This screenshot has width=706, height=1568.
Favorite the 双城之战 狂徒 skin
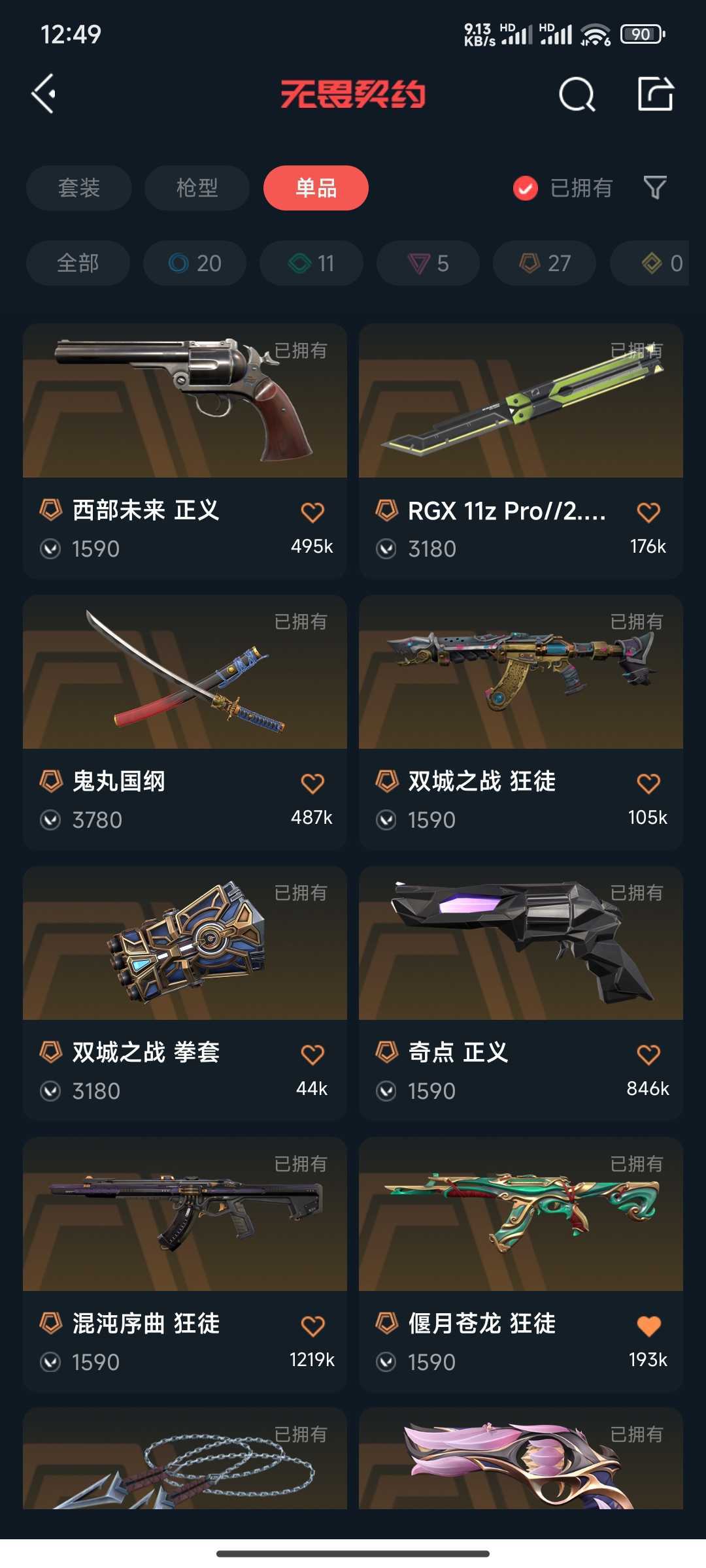(648, 783)
